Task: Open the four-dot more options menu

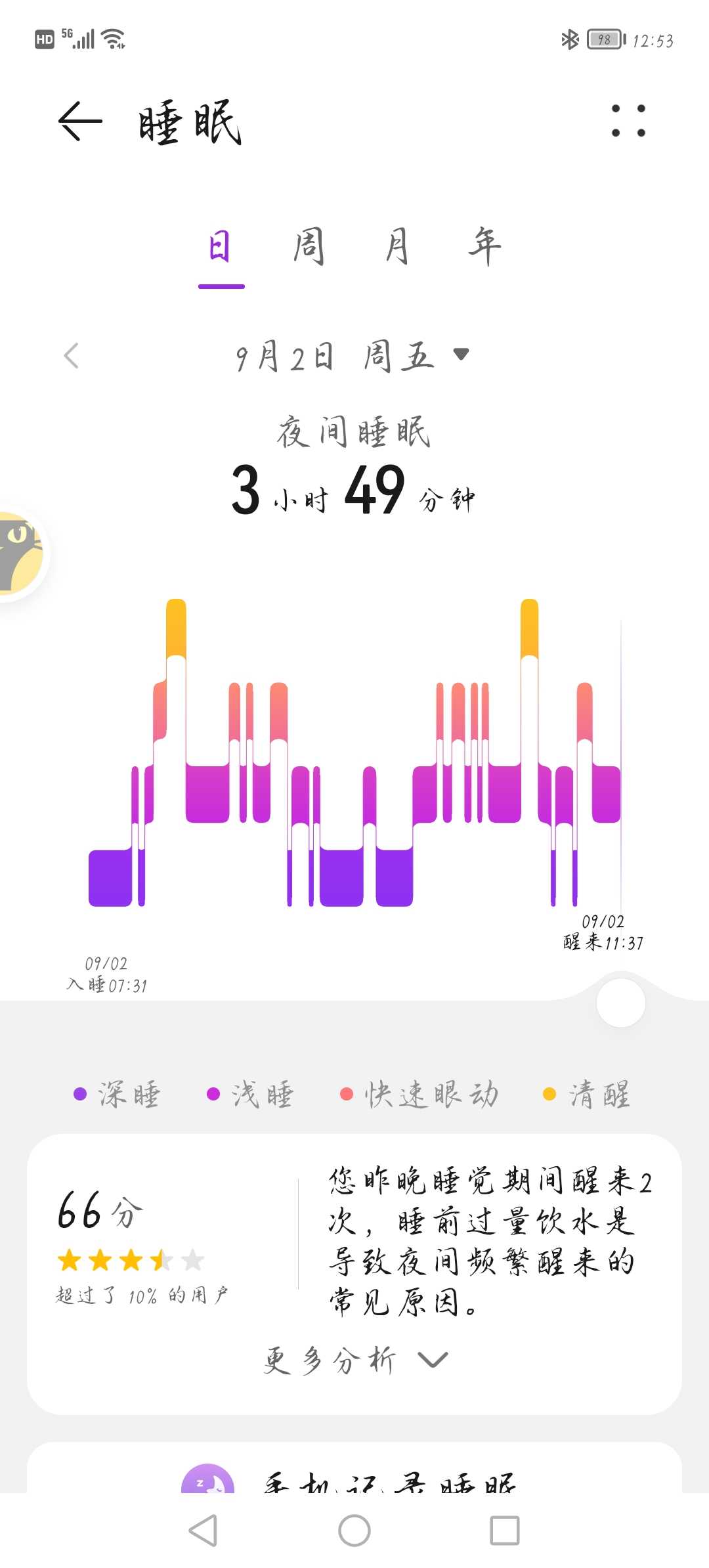Action: click(x=628, y=121)
